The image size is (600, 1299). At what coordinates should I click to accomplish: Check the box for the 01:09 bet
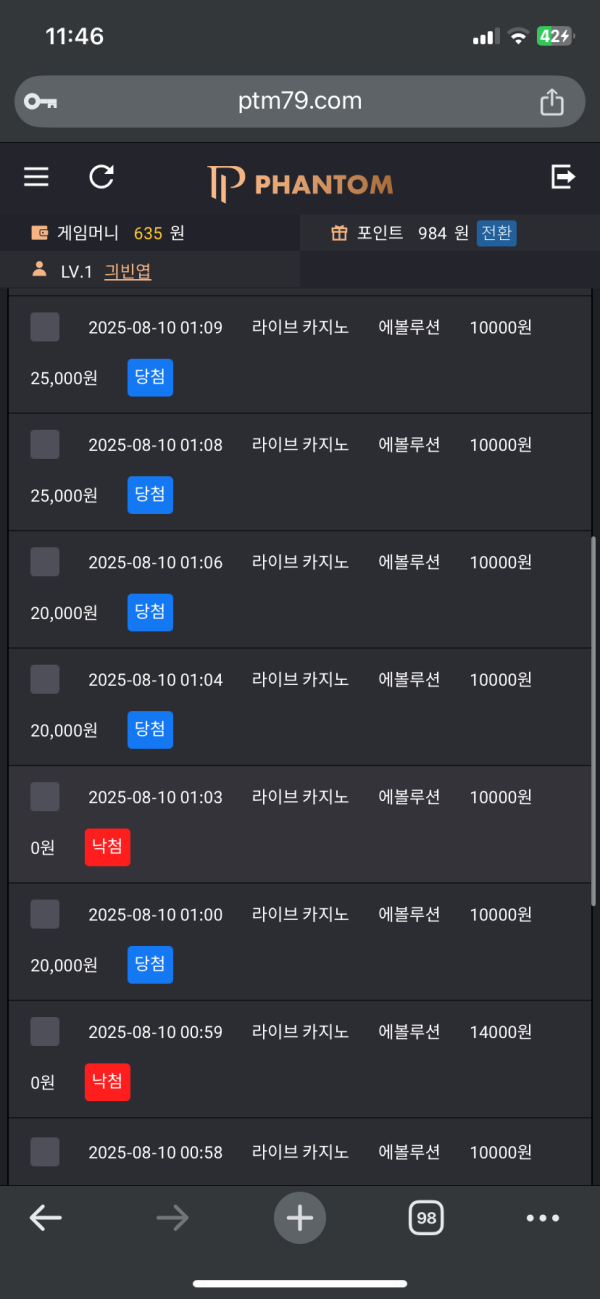pyautogui.click(x=45, y=327)
